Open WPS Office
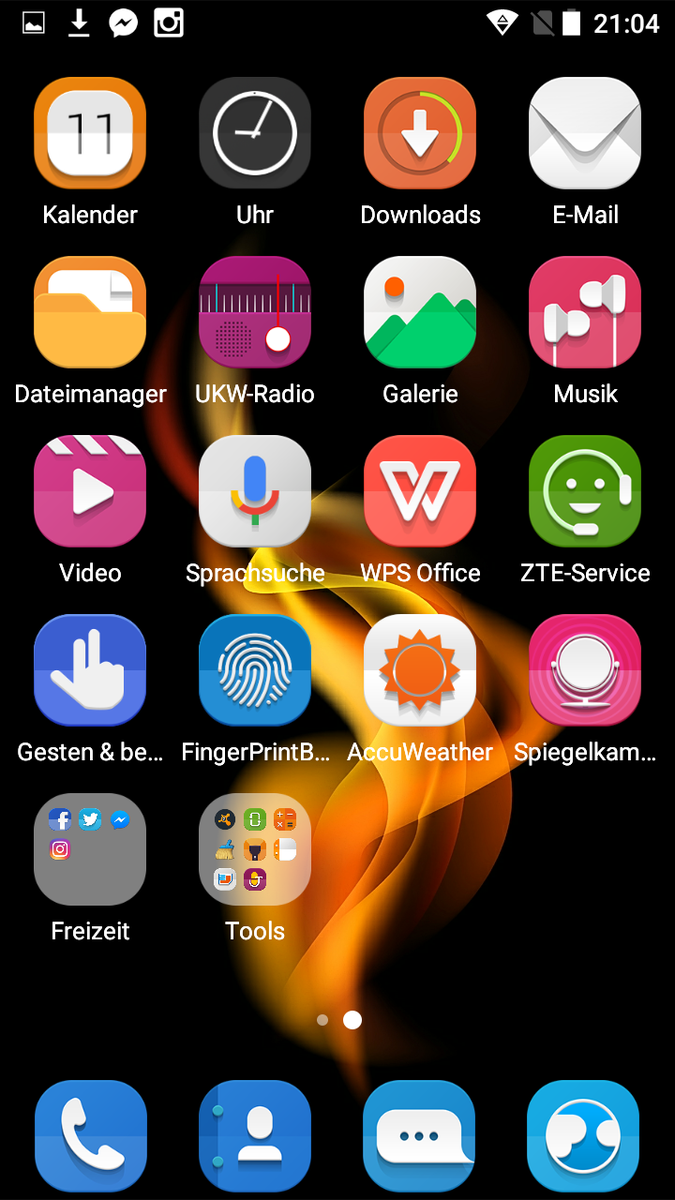The height and width of the screenshot is (1200, 675). (x=420, y=492)
